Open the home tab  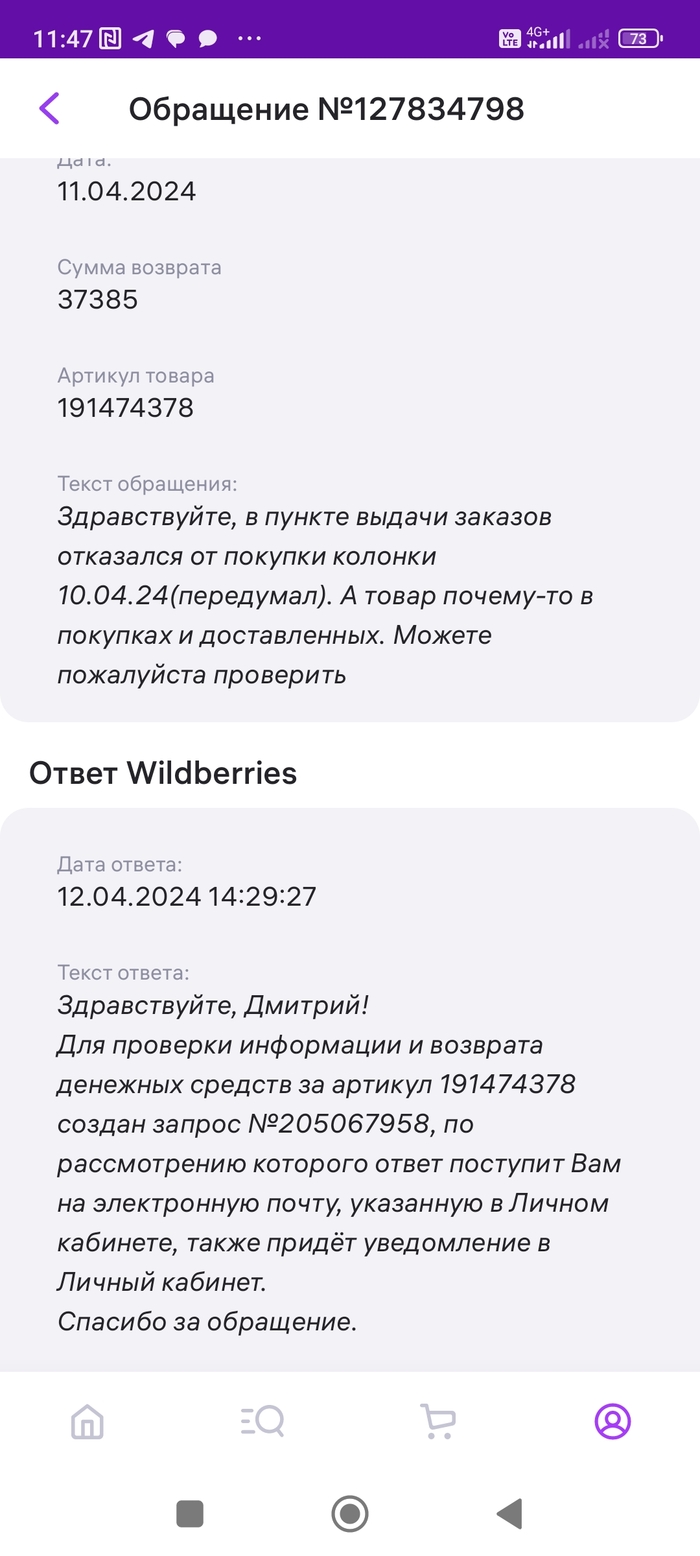point(88,1421)
